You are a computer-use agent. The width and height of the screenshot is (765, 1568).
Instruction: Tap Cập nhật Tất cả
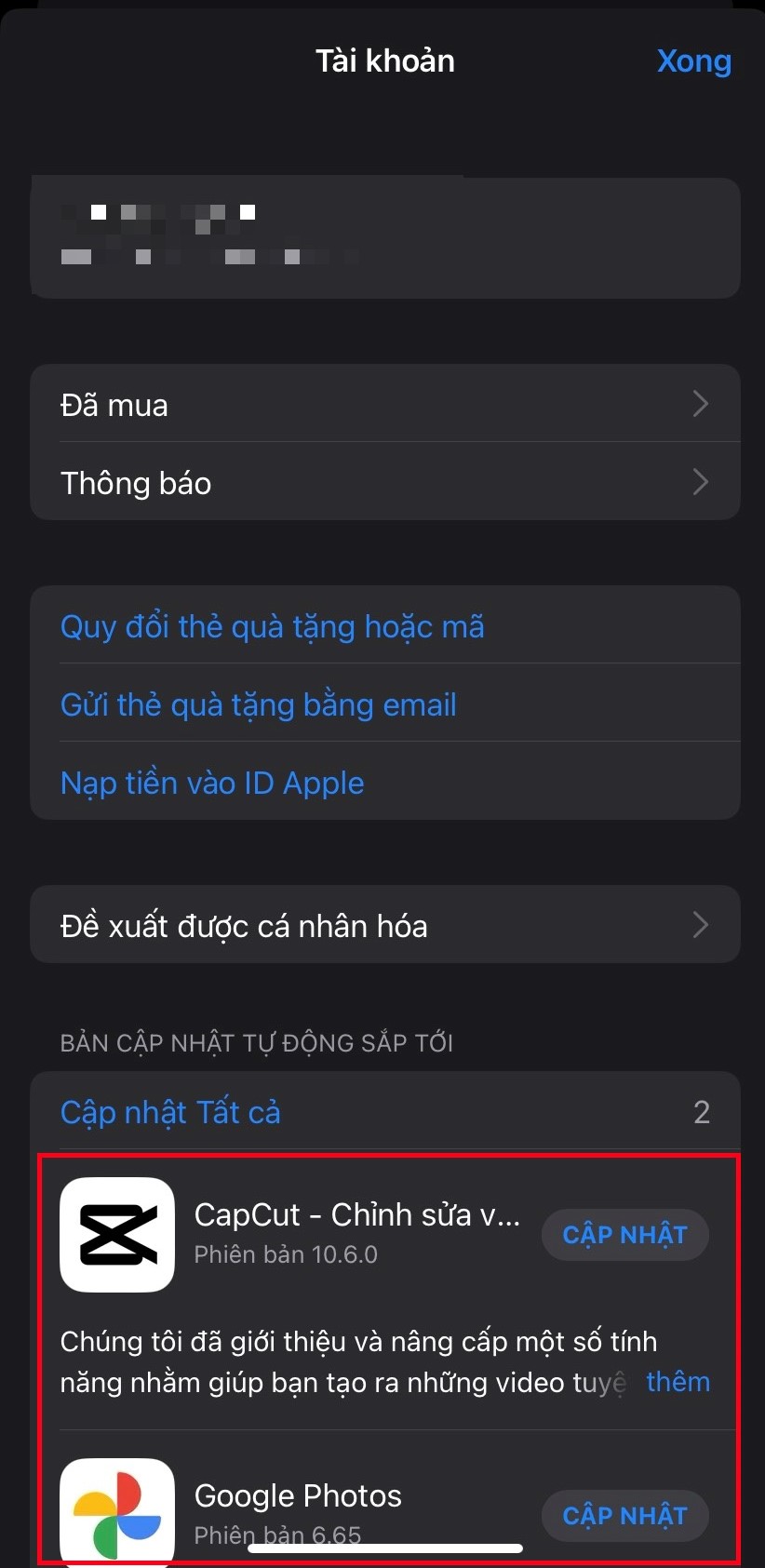(170, 1112)
